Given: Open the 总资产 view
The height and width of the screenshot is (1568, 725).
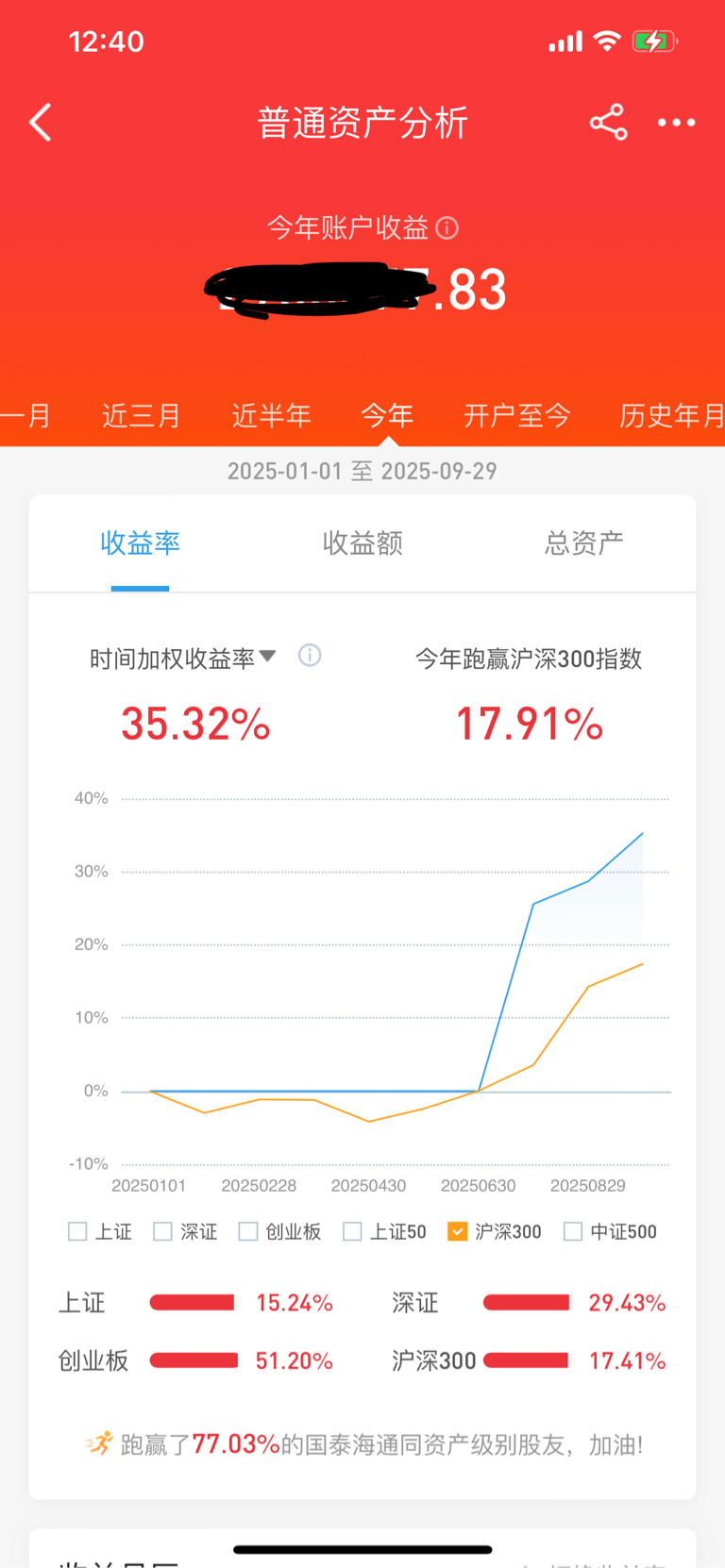Looking at the screenshot, I should [582, 543].
